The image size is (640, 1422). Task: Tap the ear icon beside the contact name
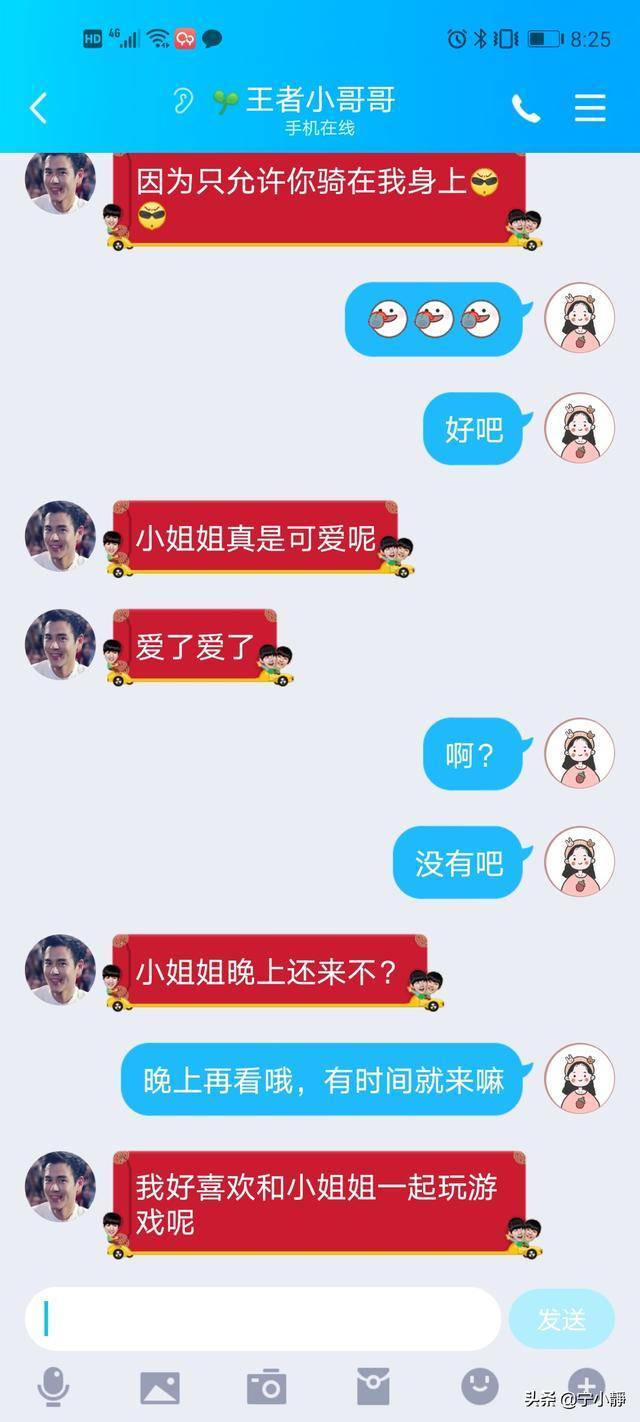click(182, 100)
